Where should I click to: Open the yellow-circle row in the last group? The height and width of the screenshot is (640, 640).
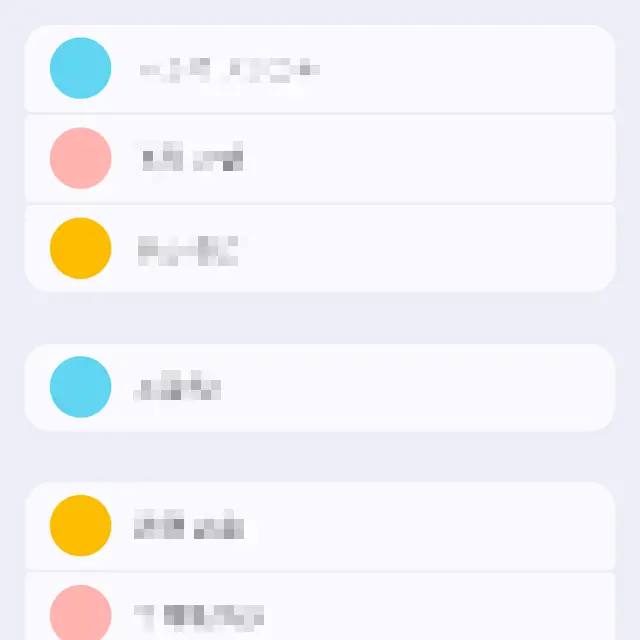320,526
